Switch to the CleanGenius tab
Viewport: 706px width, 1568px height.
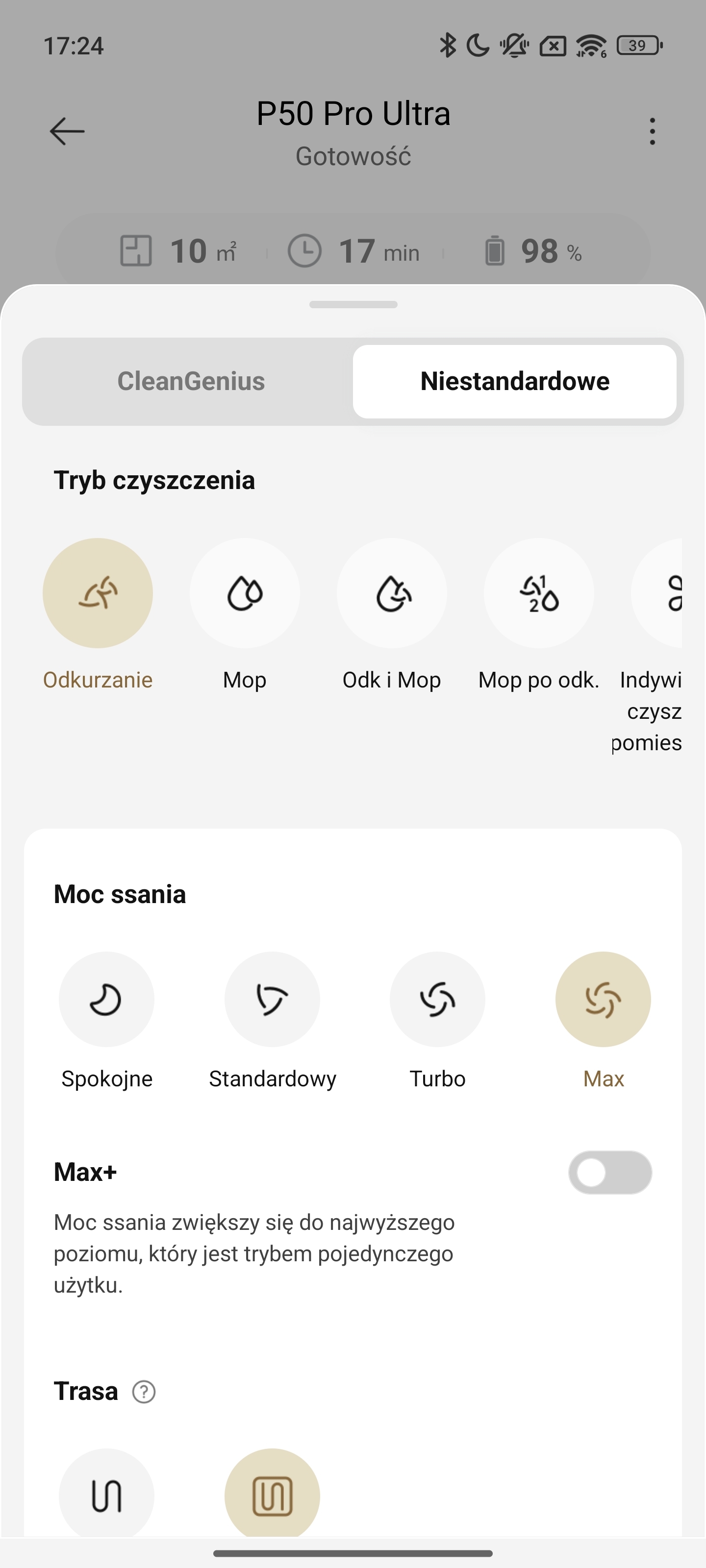191,381
